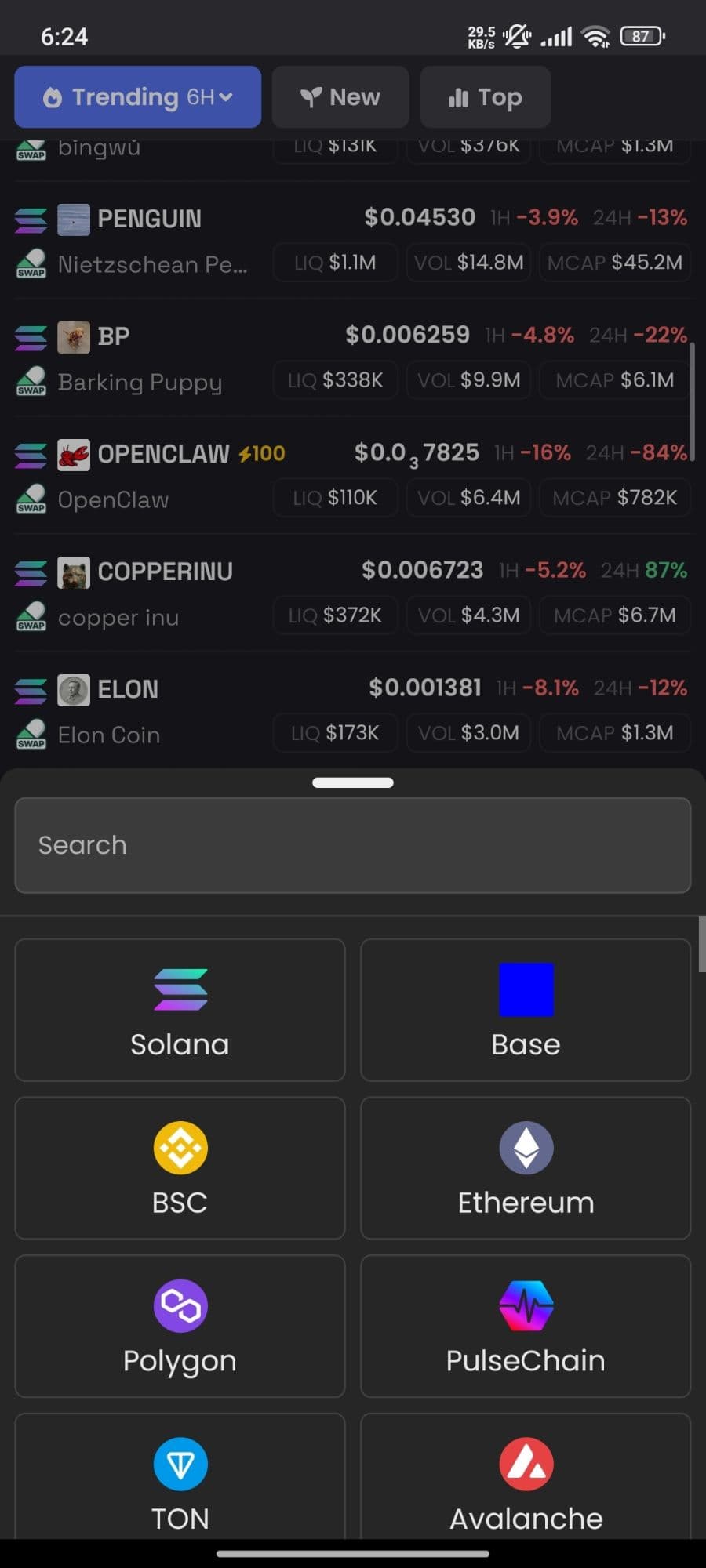Pick the Ethereum chain
The height and width of the screenshot is (1568, 706).
(526, 1168)
